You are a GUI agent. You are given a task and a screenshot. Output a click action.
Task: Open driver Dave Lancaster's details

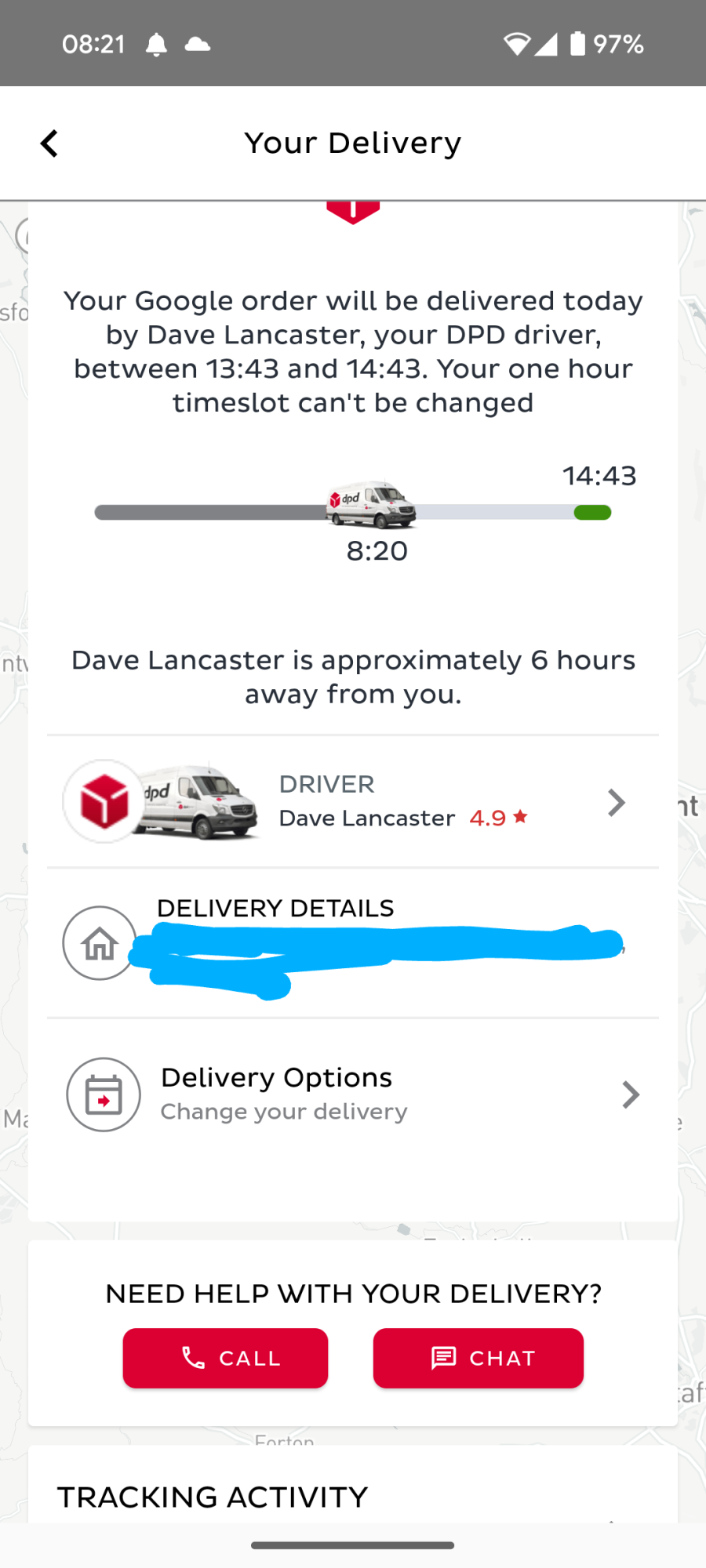(353, 802)
